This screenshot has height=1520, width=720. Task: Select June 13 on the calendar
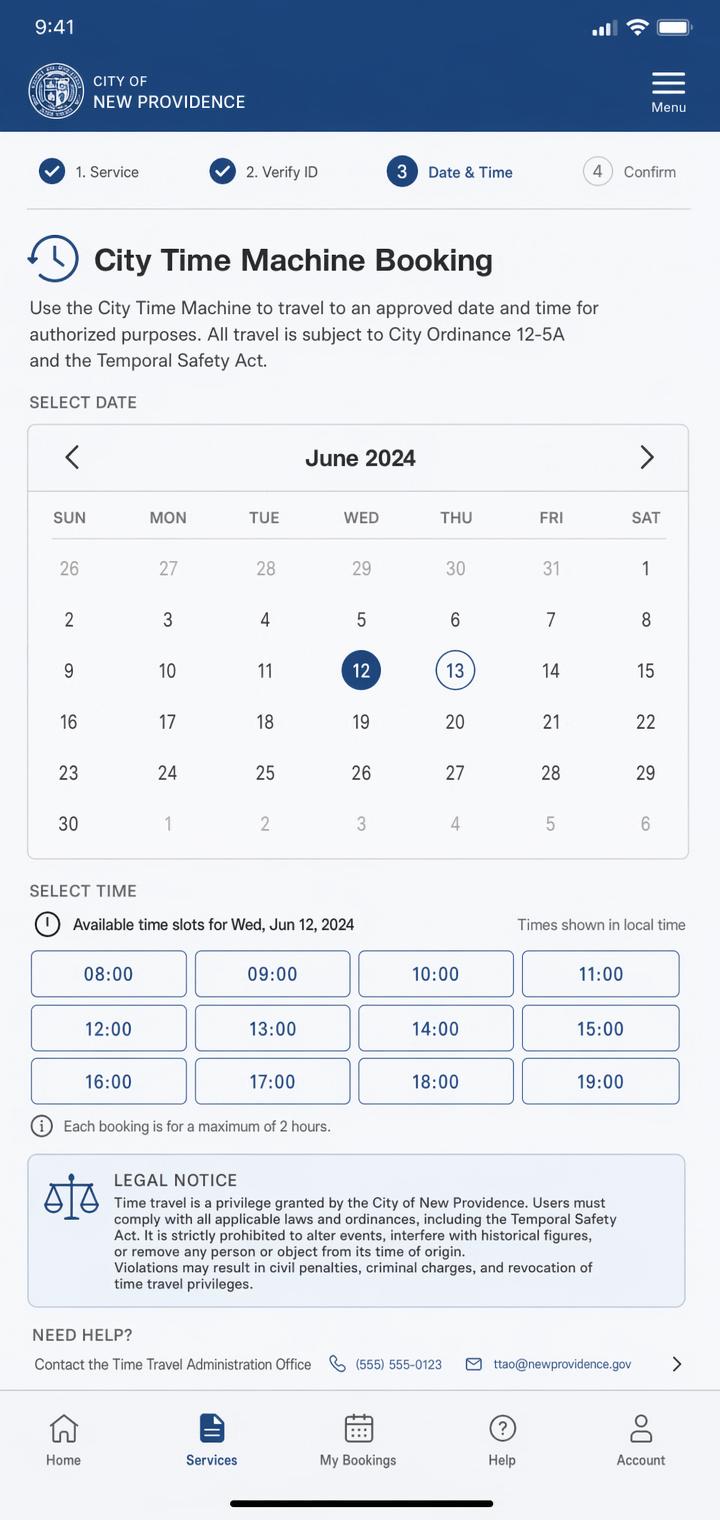coord(455,670)
